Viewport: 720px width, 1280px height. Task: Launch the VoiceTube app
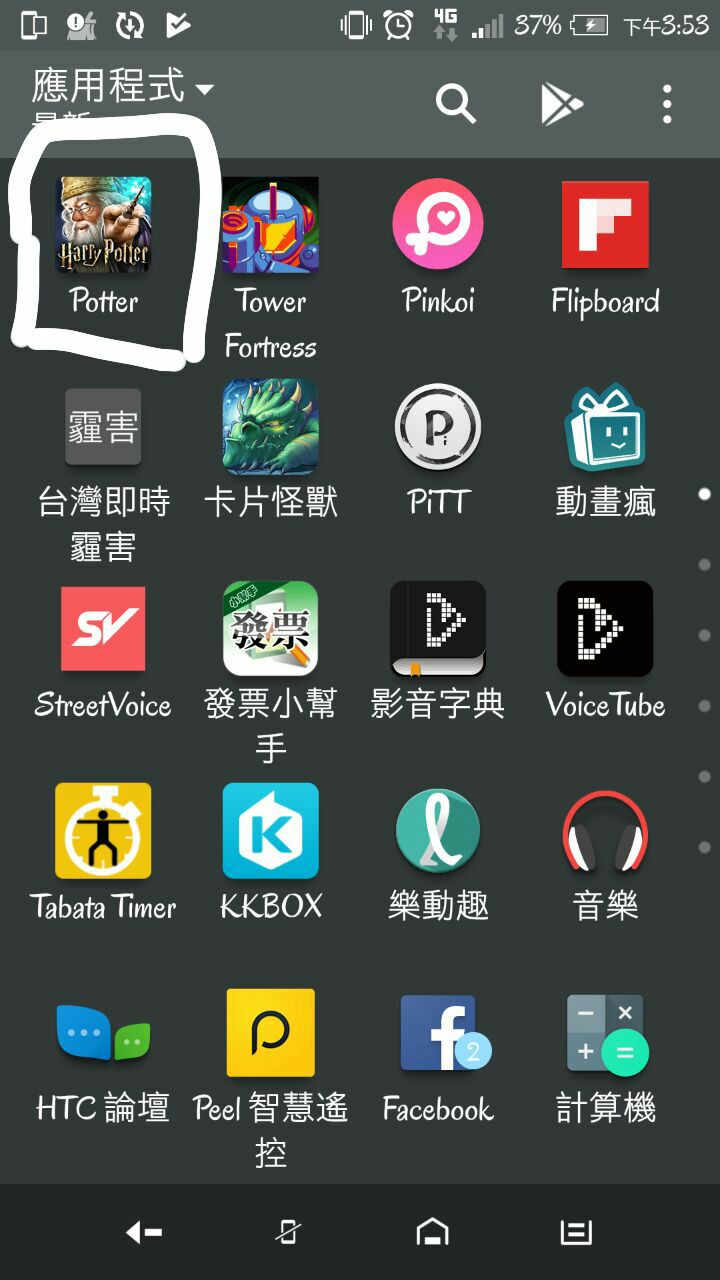pyautogui.click(x=605, y=629)
